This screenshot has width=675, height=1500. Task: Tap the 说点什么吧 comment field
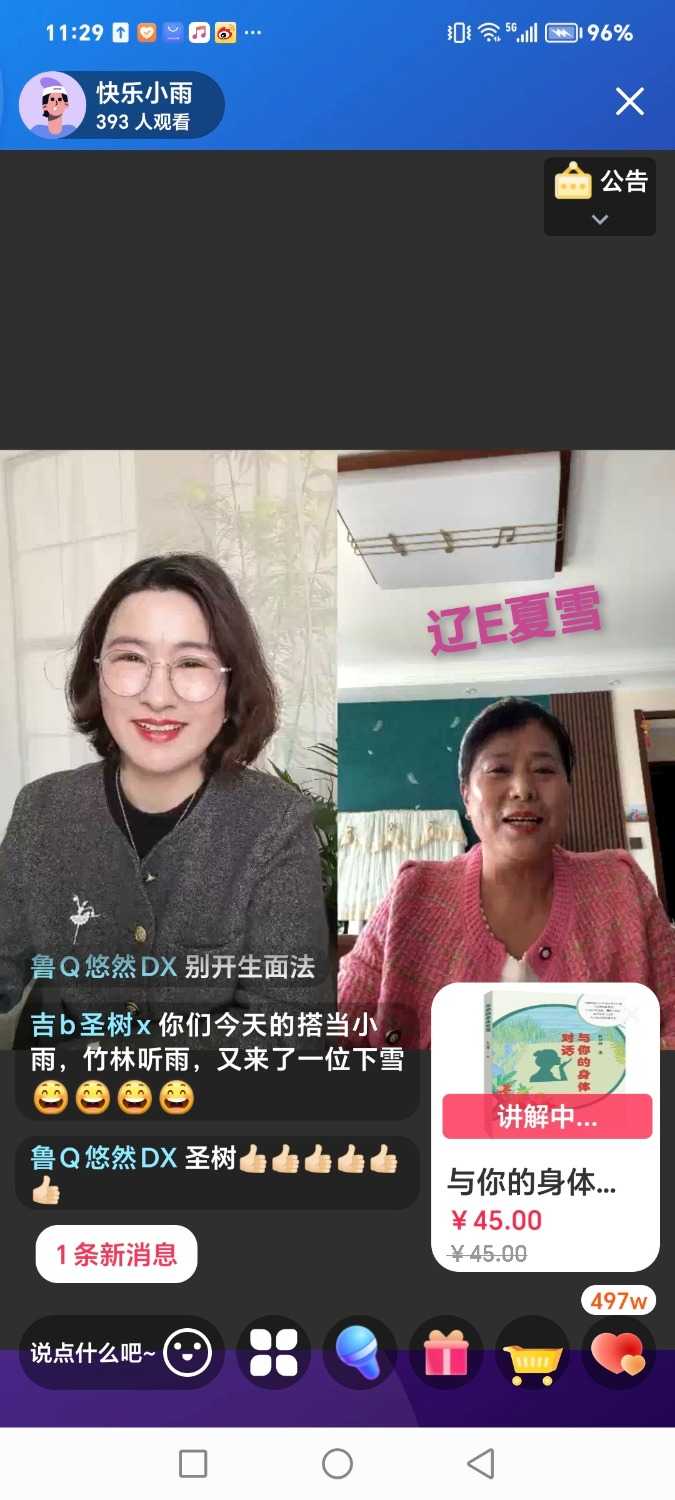point(92,1354)
